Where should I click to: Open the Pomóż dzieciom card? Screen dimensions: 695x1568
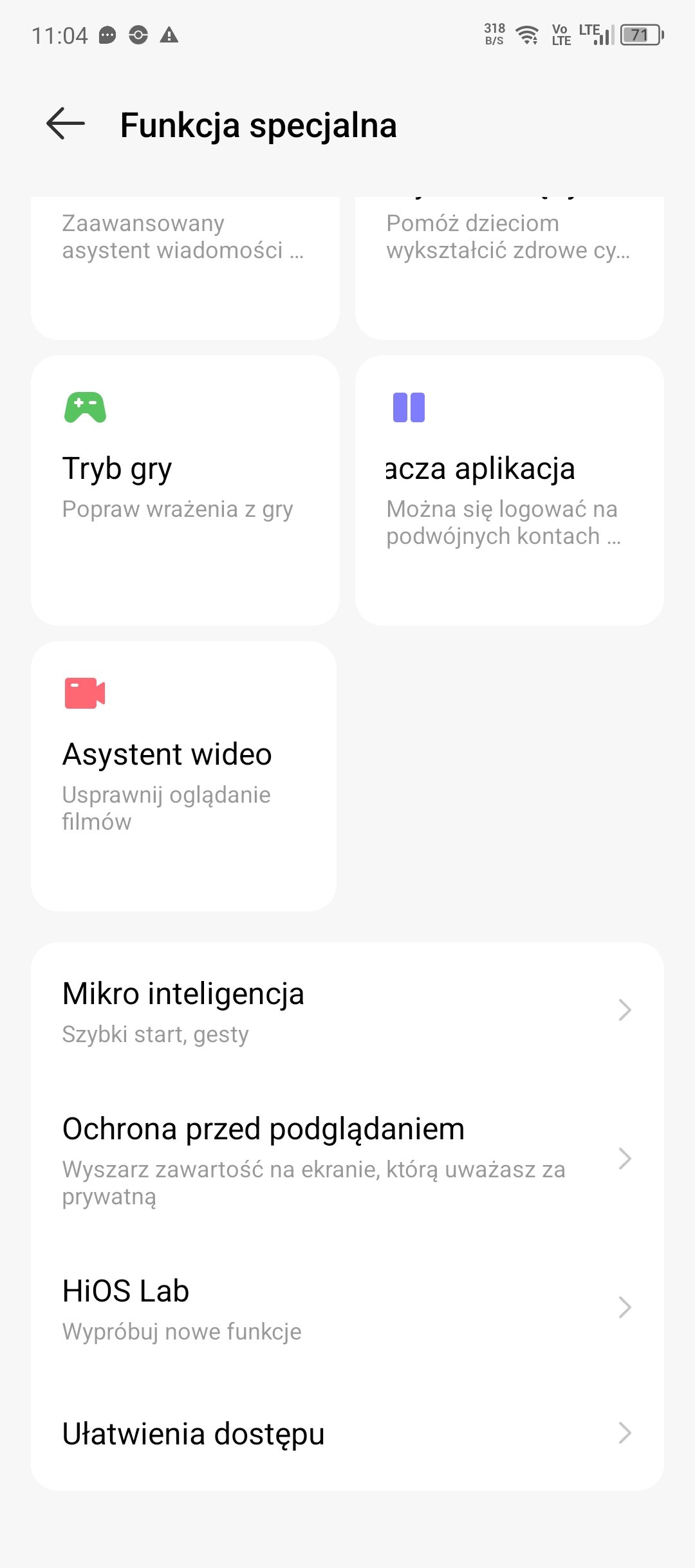pyautogui.click(x=510, y=268)
